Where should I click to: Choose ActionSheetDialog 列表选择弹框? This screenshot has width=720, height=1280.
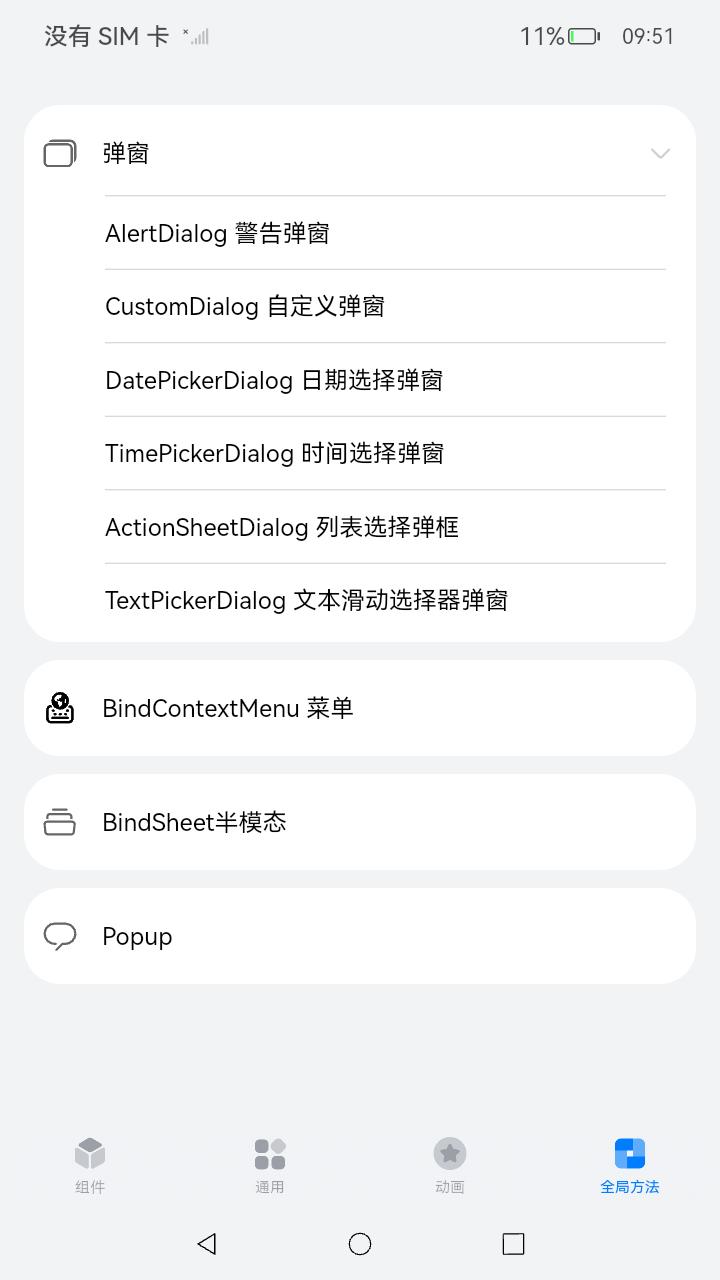click(x=282, y=527)
